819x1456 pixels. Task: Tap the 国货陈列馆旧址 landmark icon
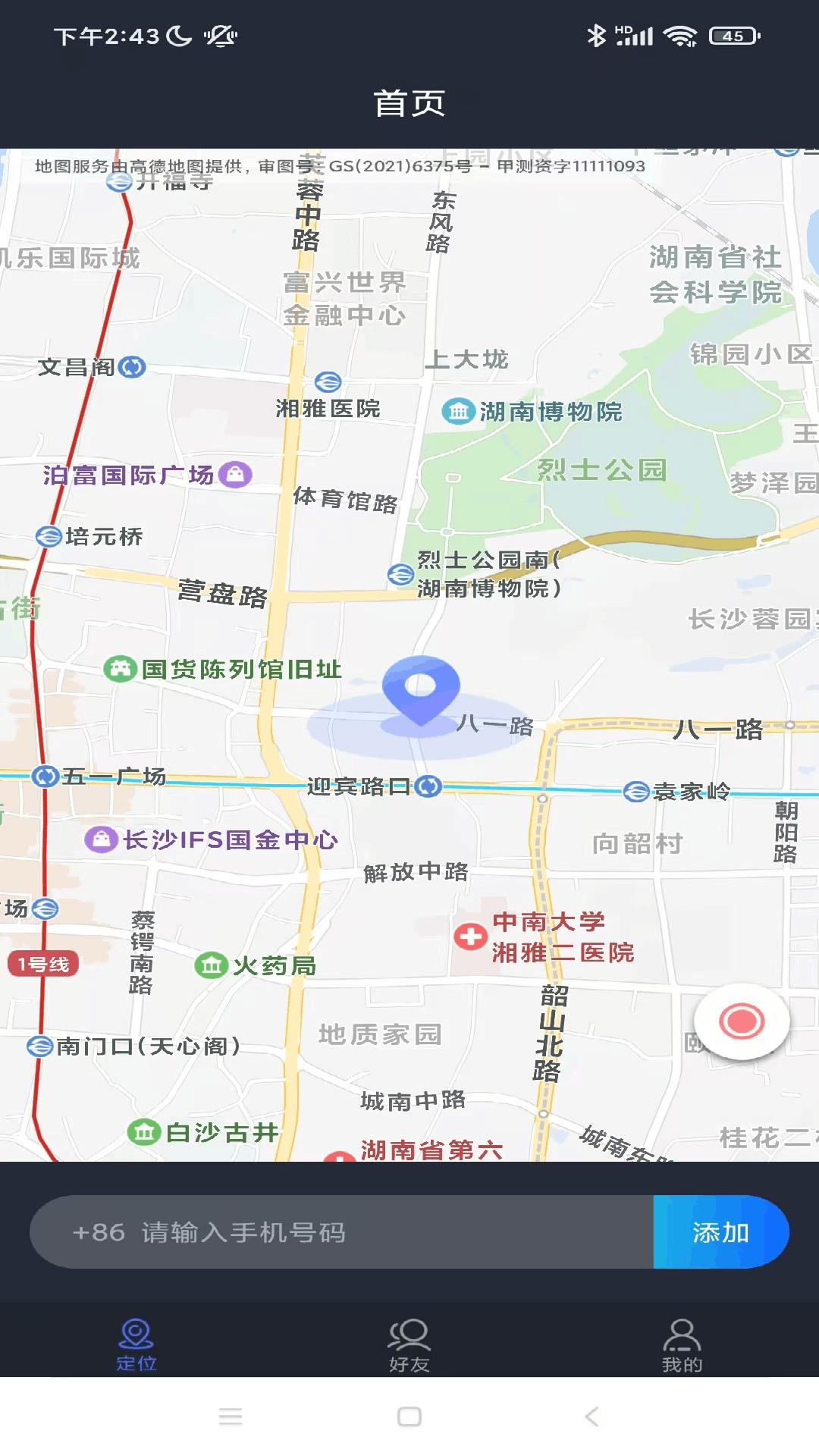pyautogui.click(x=121, y=668)
